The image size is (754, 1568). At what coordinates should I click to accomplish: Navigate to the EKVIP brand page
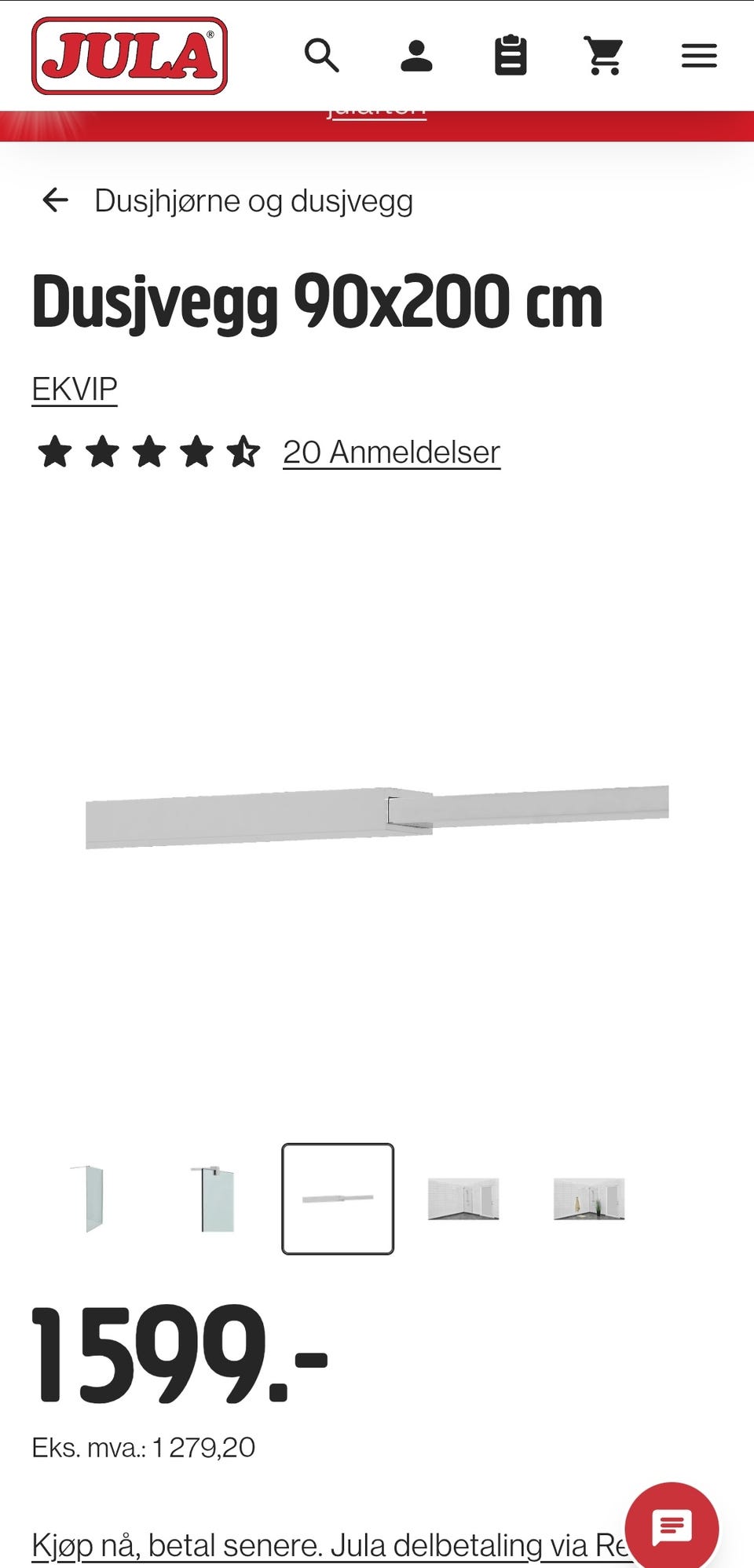tap(75, 389)
